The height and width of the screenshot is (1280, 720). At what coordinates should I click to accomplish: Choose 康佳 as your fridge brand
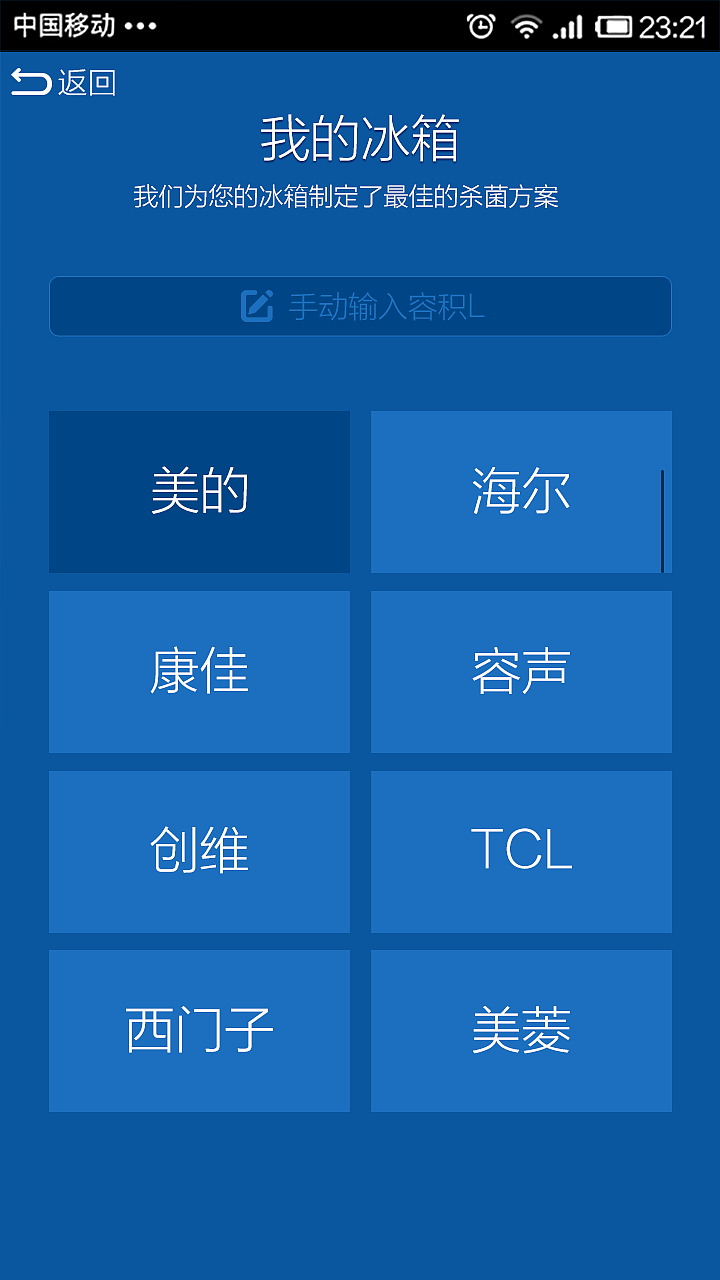(x=199, y=671)
